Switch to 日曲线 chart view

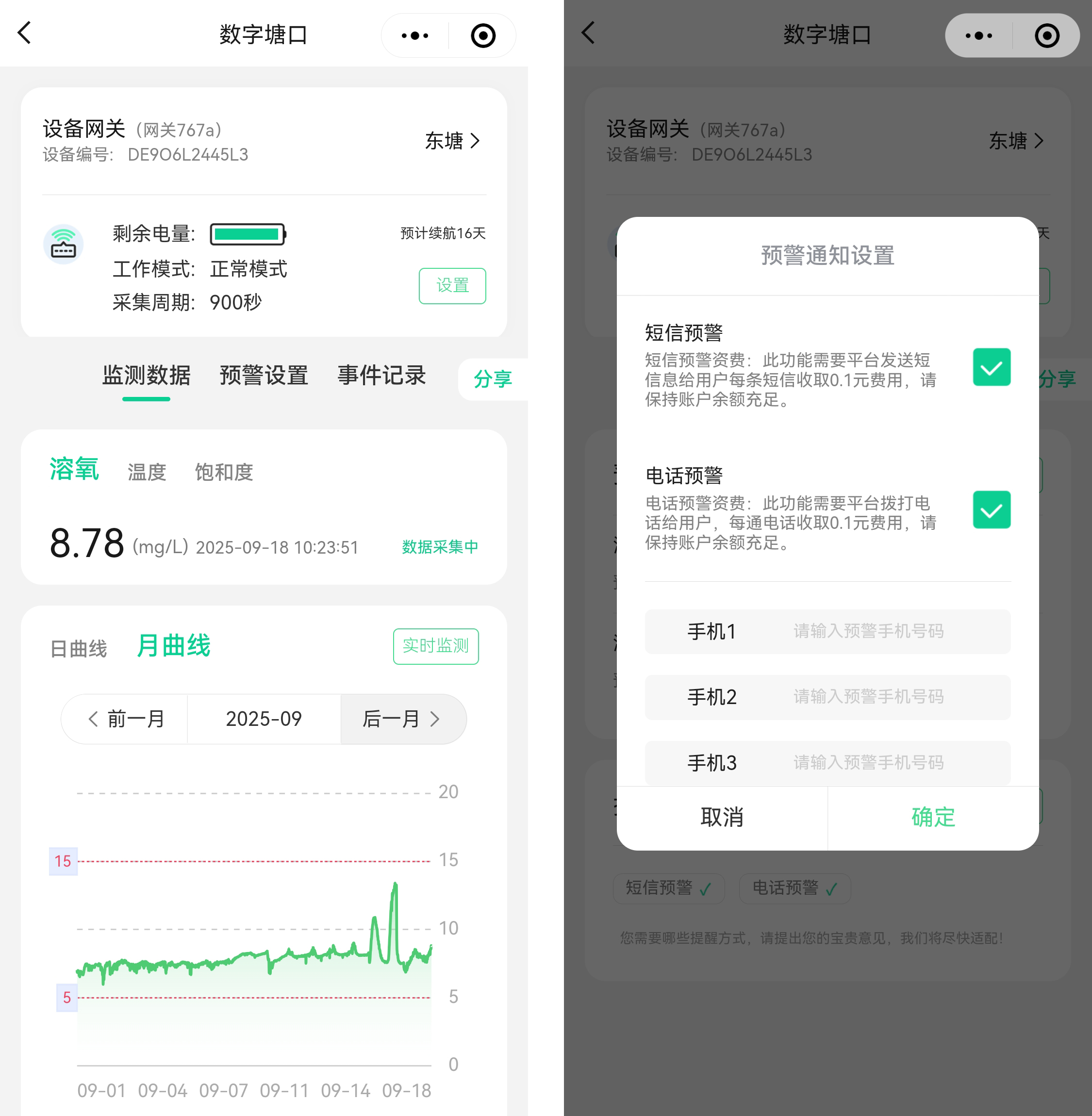click(79, 649)
